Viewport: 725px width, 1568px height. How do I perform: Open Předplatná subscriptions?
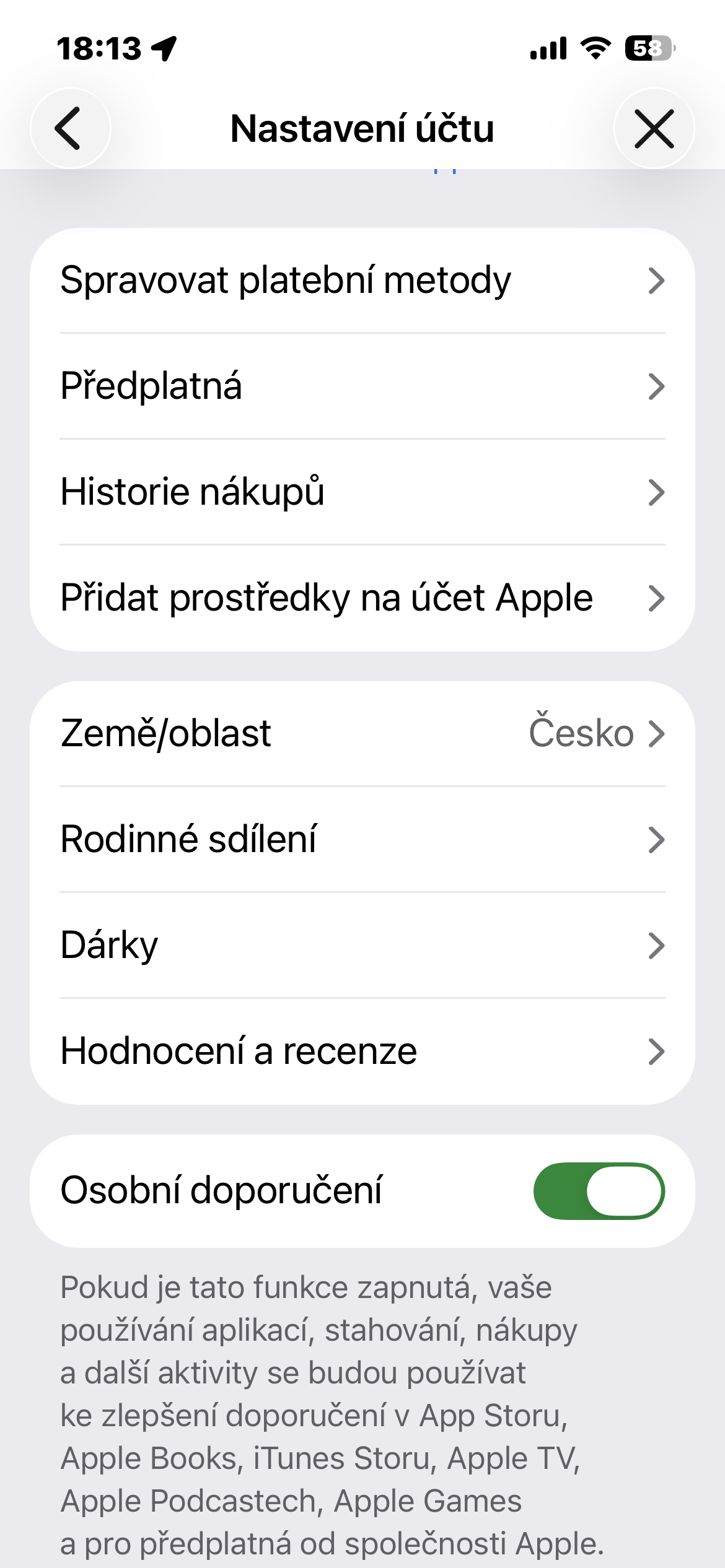362,386
